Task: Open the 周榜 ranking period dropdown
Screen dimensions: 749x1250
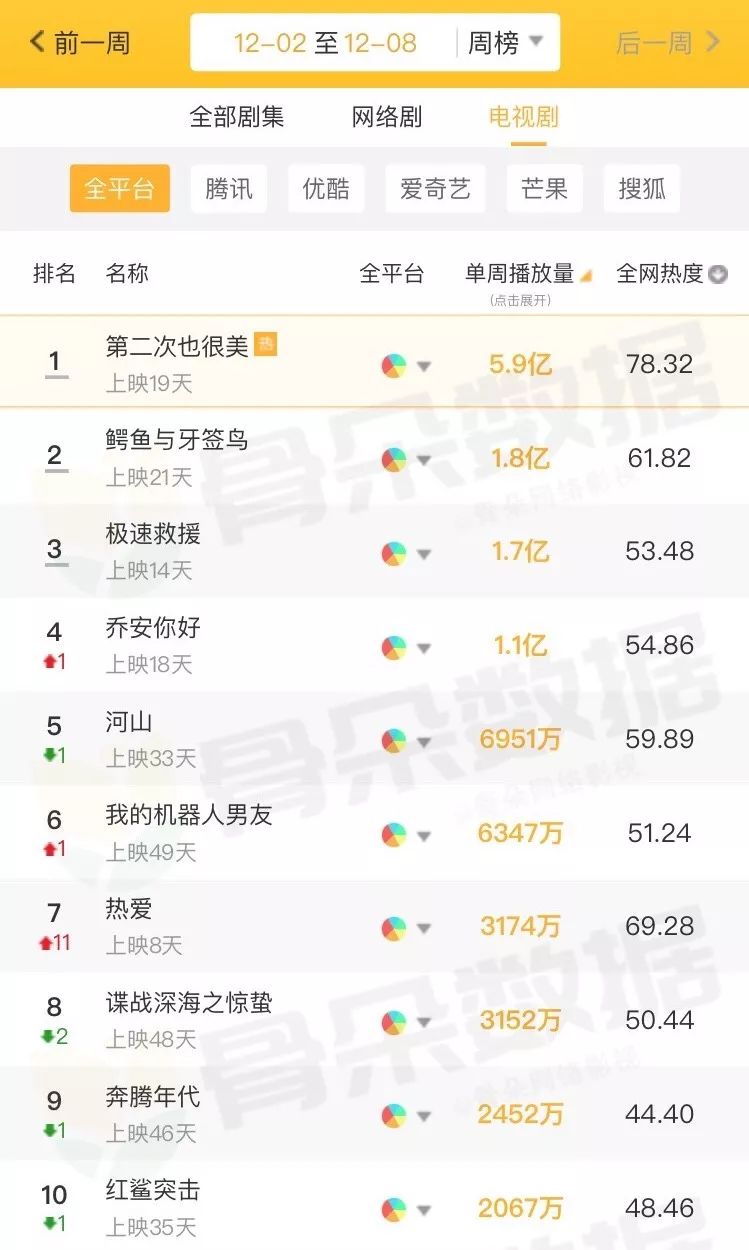Action: pos(505,43)
